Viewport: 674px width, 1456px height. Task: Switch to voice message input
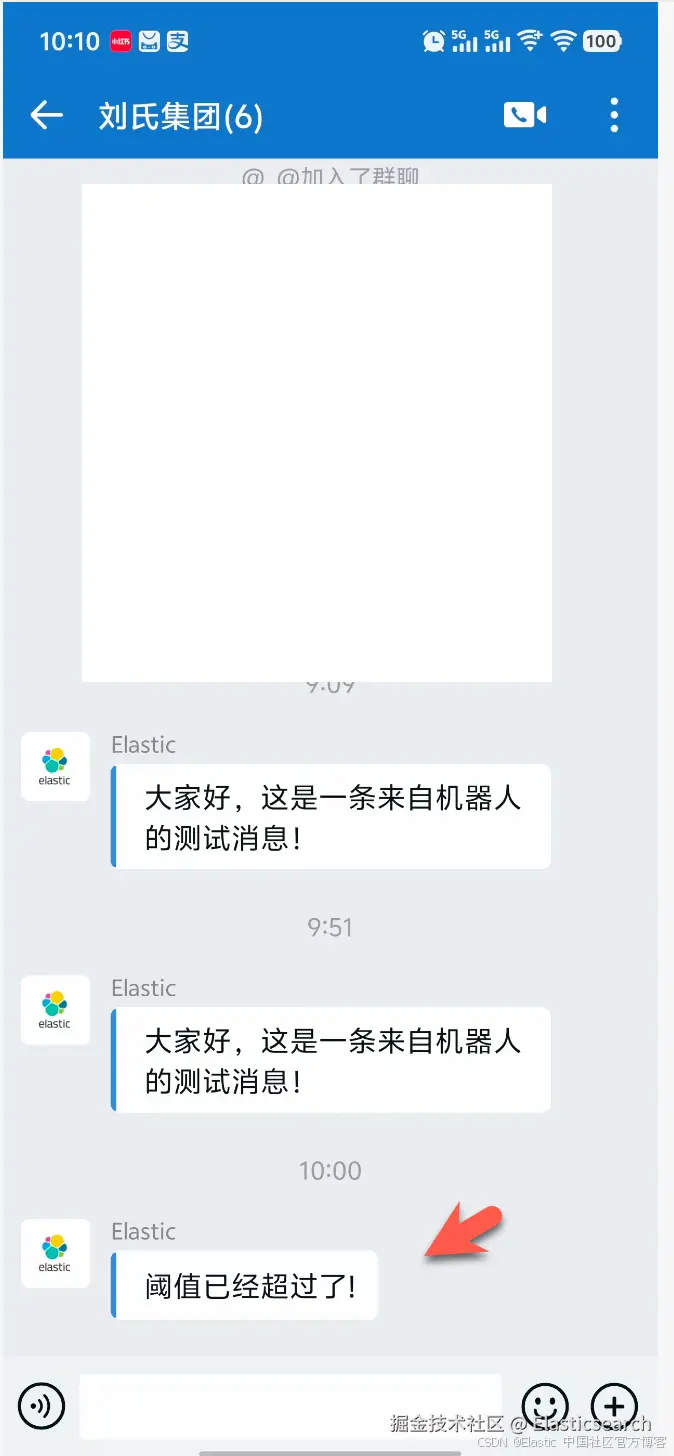pyautogui.click(x=41, y=1405)
